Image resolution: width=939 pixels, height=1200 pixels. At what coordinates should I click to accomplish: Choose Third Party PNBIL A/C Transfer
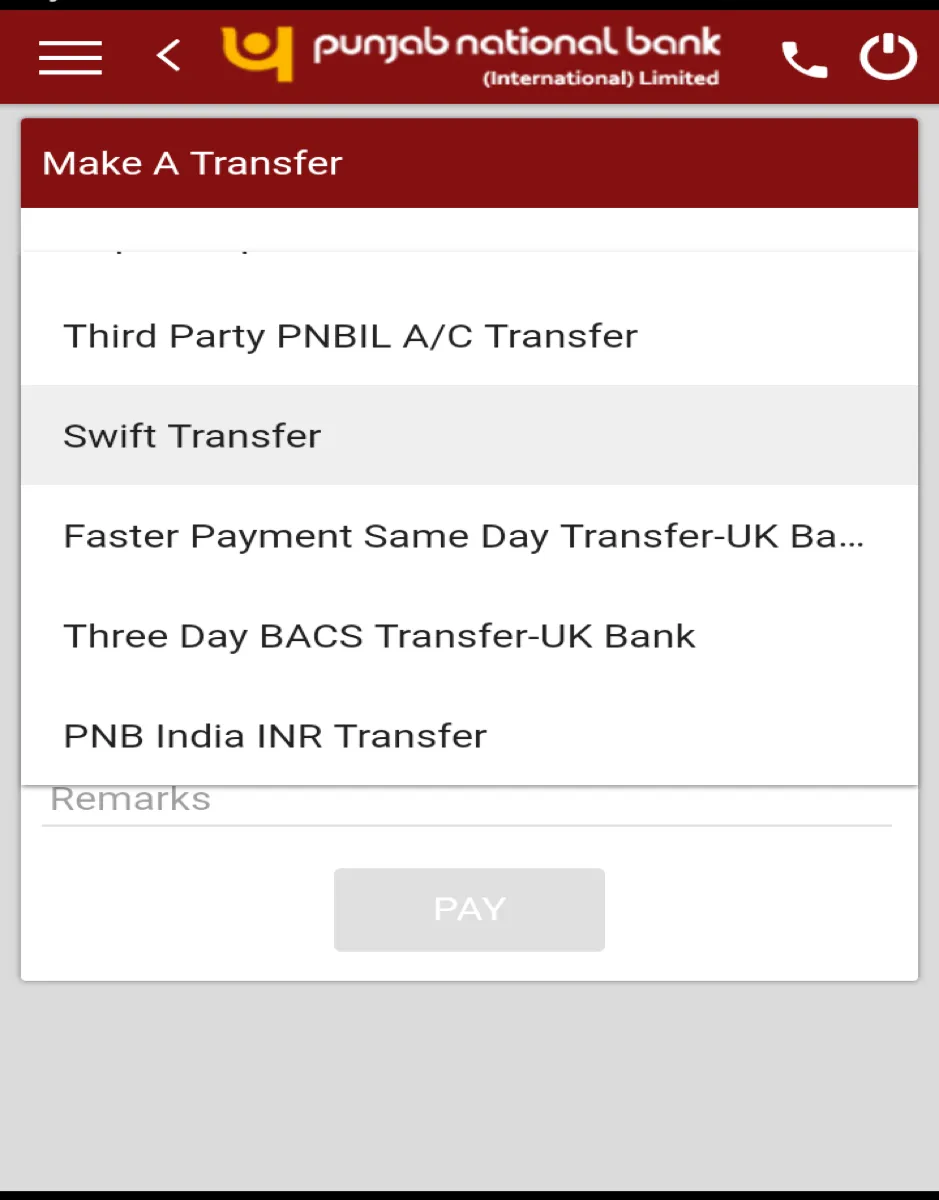coord(349,335)
